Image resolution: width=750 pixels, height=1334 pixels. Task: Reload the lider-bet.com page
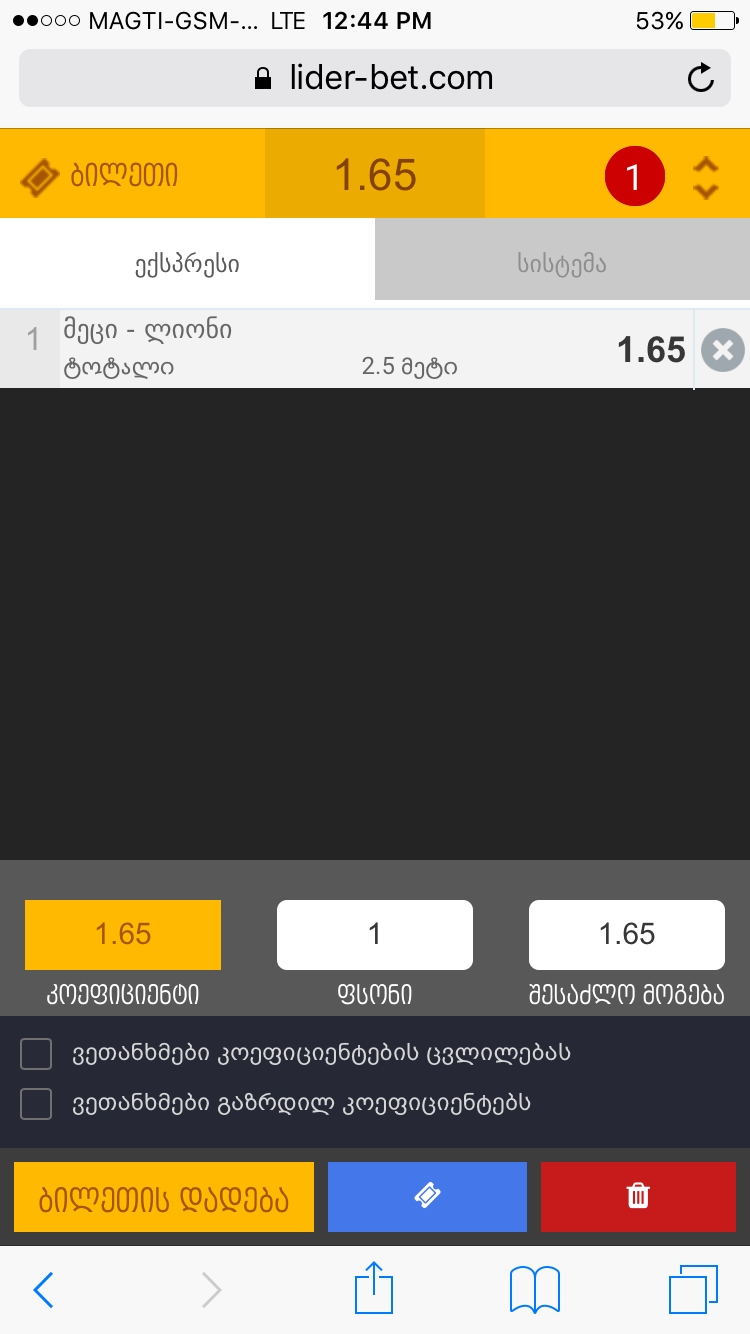(x=702, y=78)
